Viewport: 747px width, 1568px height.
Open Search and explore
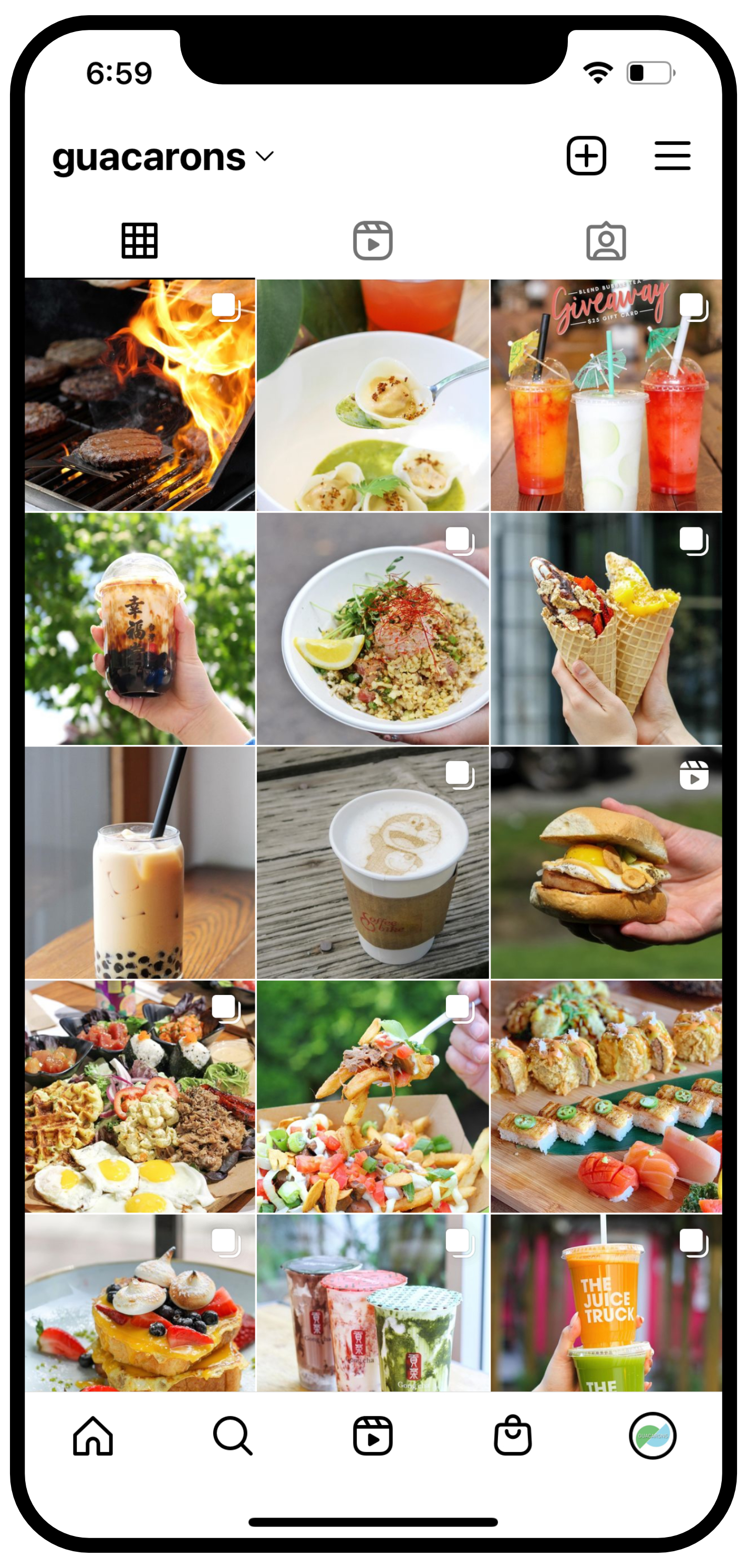pos(233,1436)
